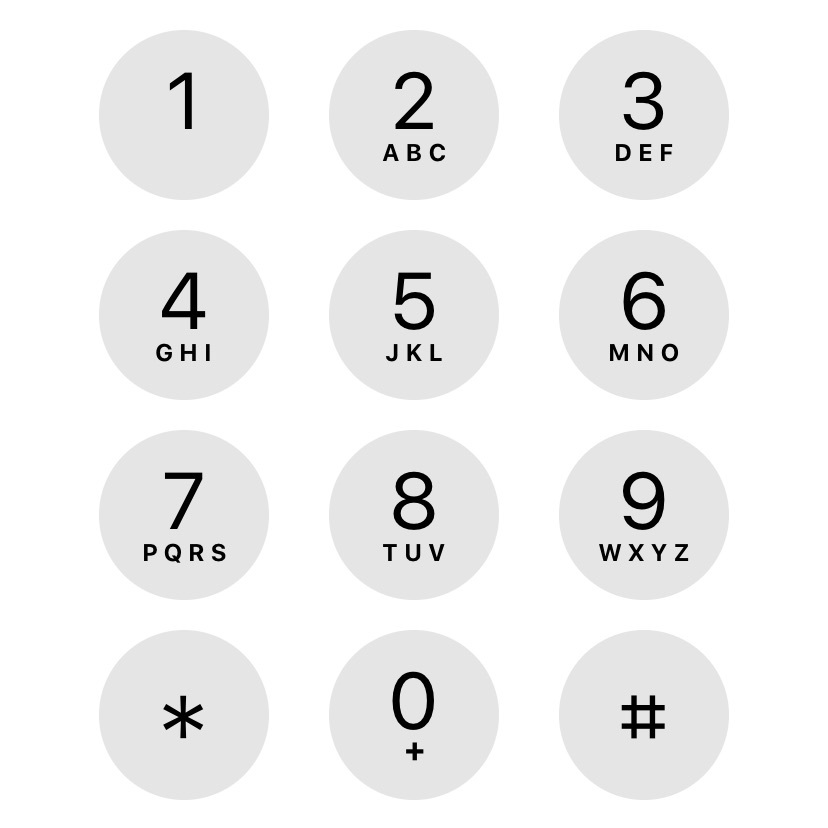Dial 5 on the JKL key
This screenshot has width=828, height=828.
(x=414, y=315)
